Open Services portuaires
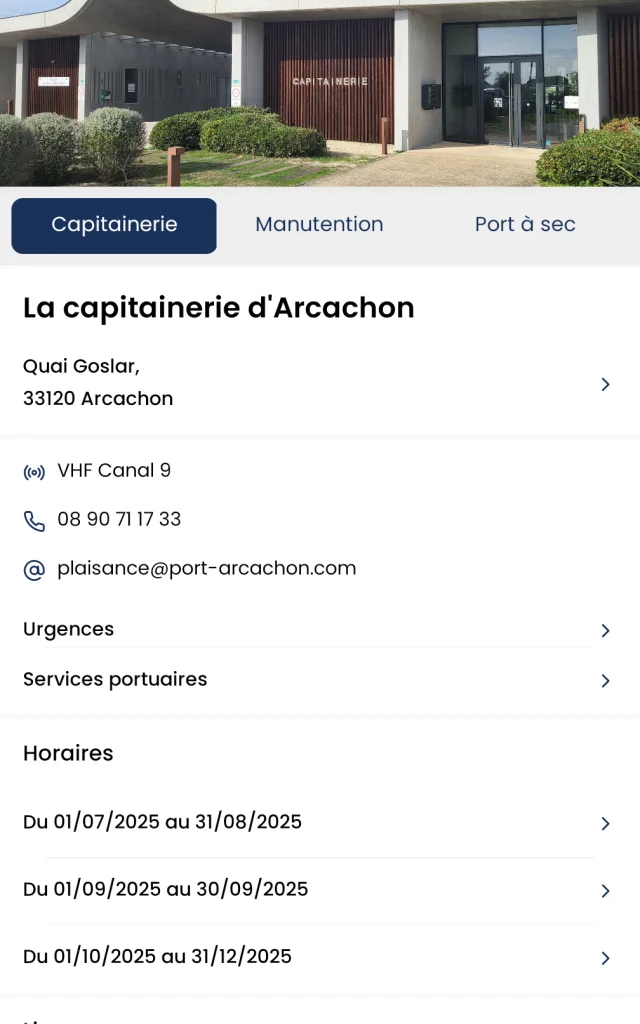 pyautogui.click(x=318, y=680)
